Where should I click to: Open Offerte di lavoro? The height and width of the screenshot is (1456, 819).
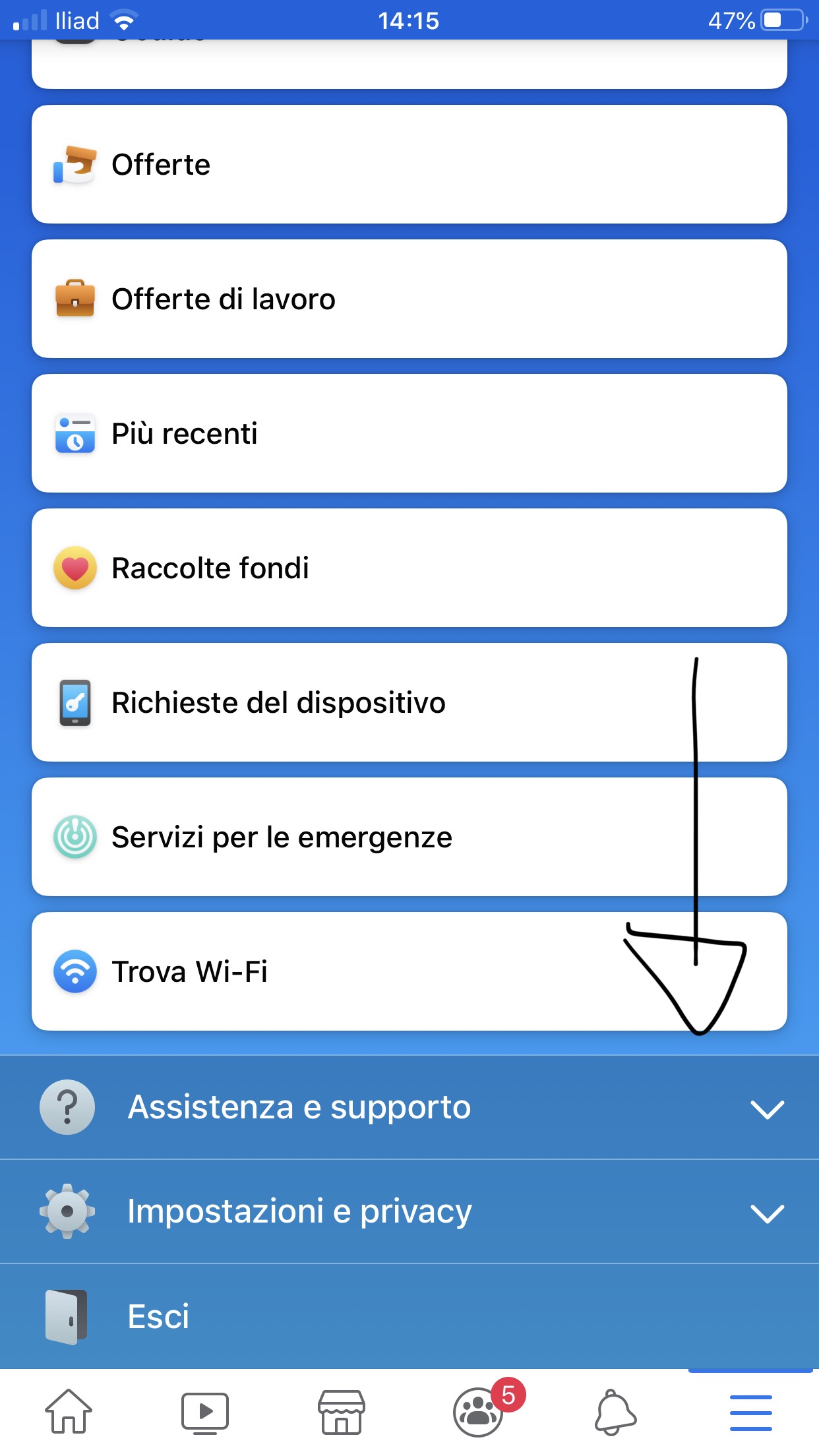[409, 299]
